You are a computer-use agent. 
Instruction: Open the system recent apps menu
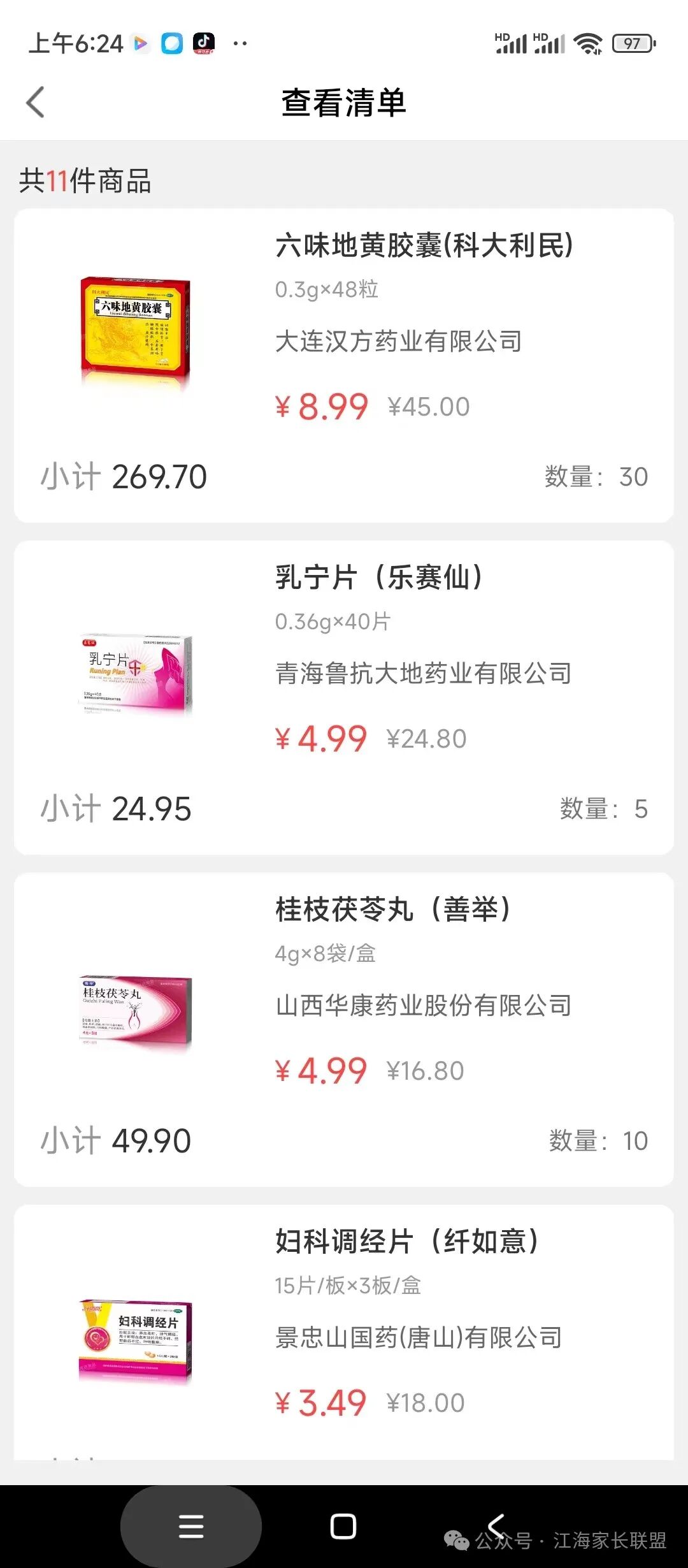(191, 1527)
